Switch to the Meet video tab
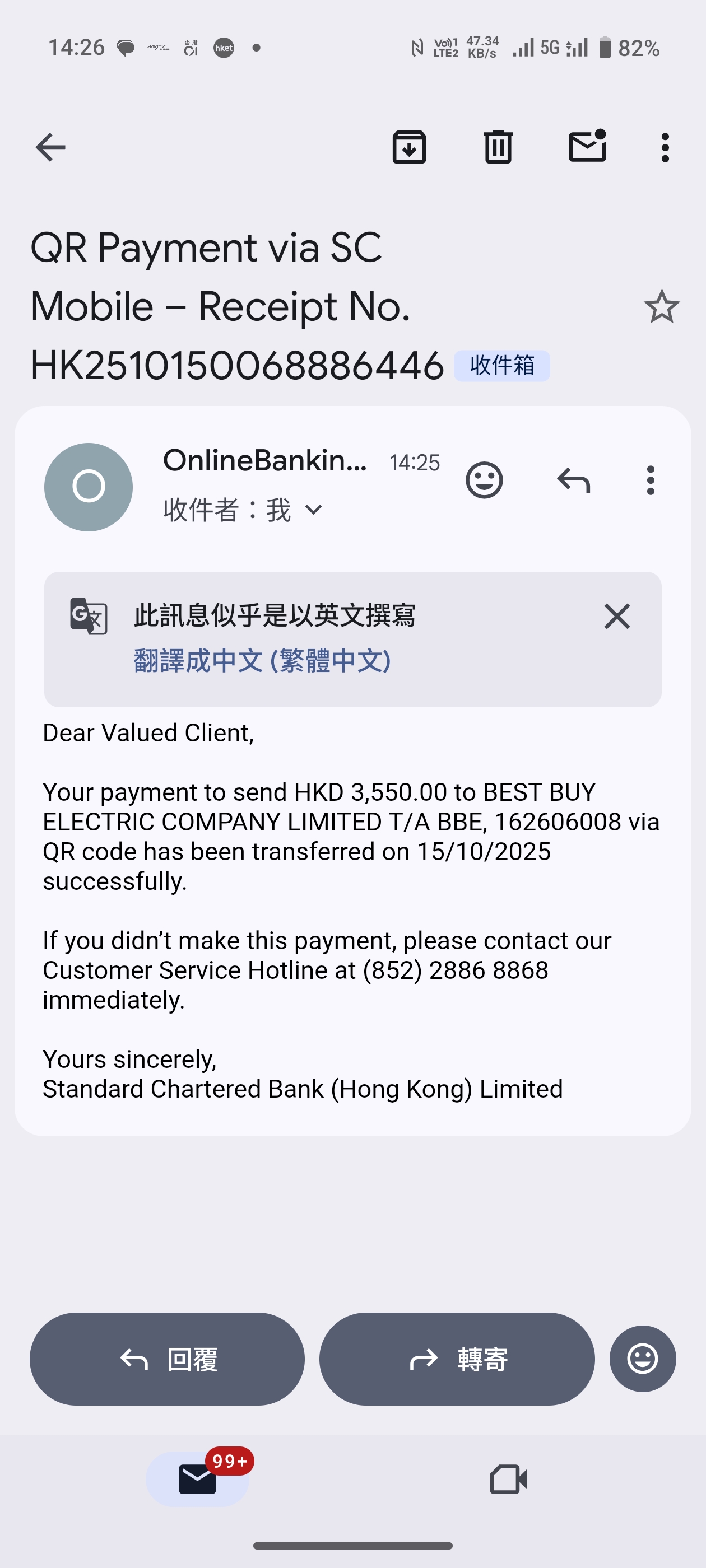The height and width of the screenshot is (1568, 706). coord(508,1479)
